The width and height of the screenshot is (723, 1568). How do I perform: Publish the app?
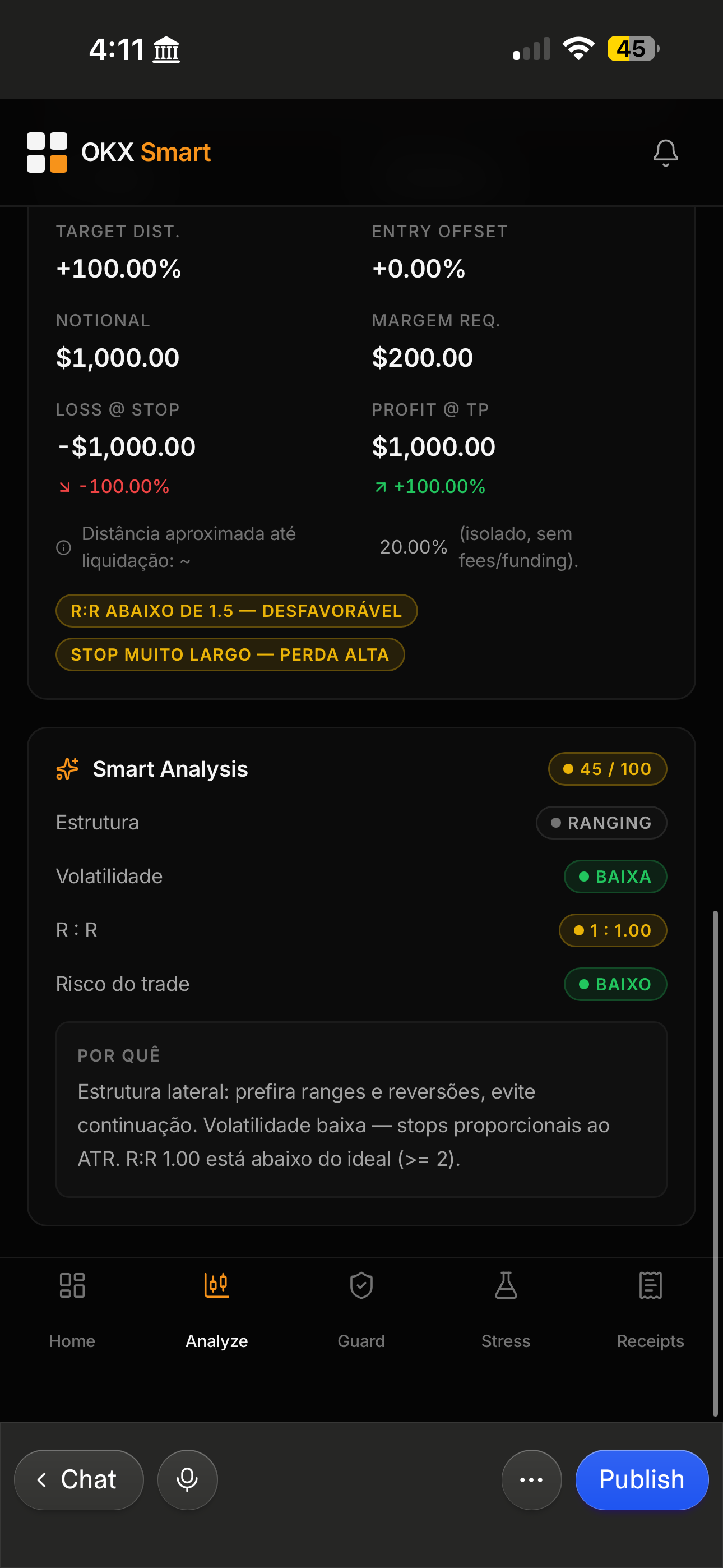(642, 1480)
